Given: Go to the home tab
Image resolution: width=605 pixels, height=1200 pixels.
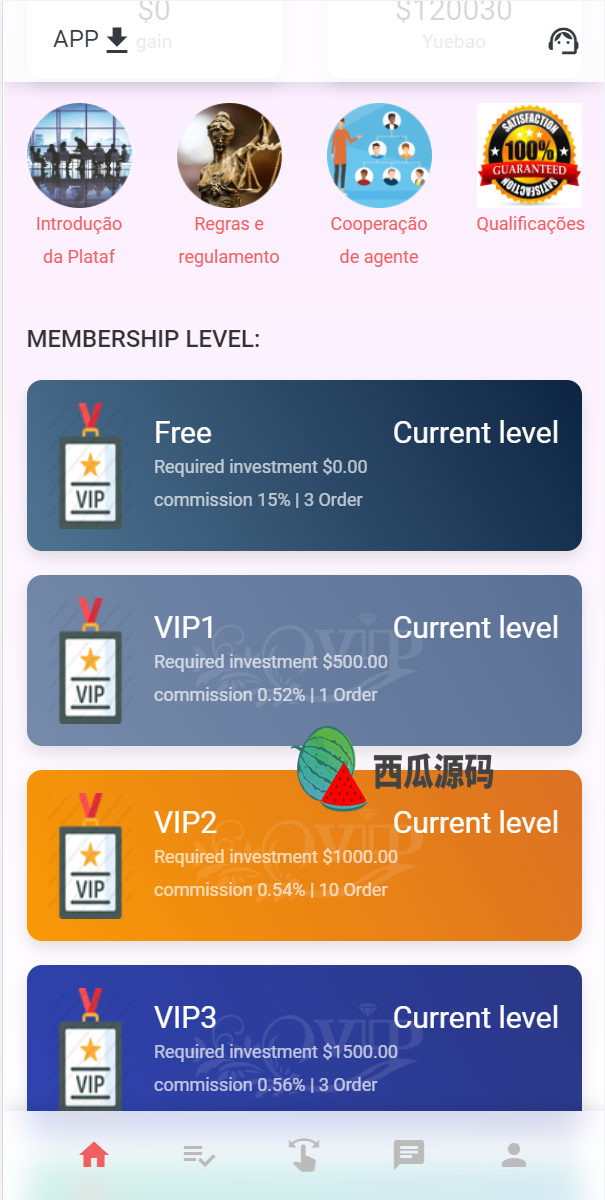Looking at the screenshot, I should click(x=94, y=1155).
